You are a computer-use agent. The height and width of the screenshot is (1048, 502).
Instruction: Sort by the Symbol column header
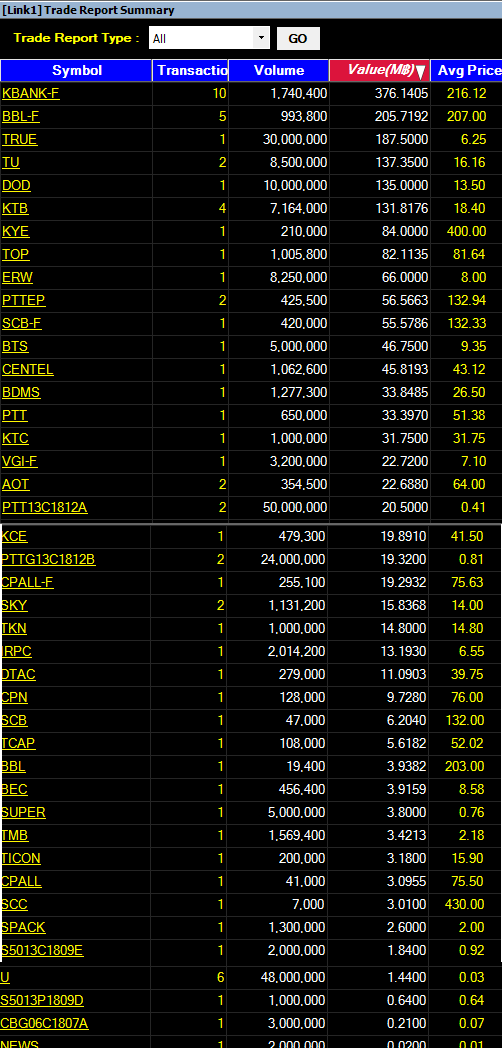[77, 71]
